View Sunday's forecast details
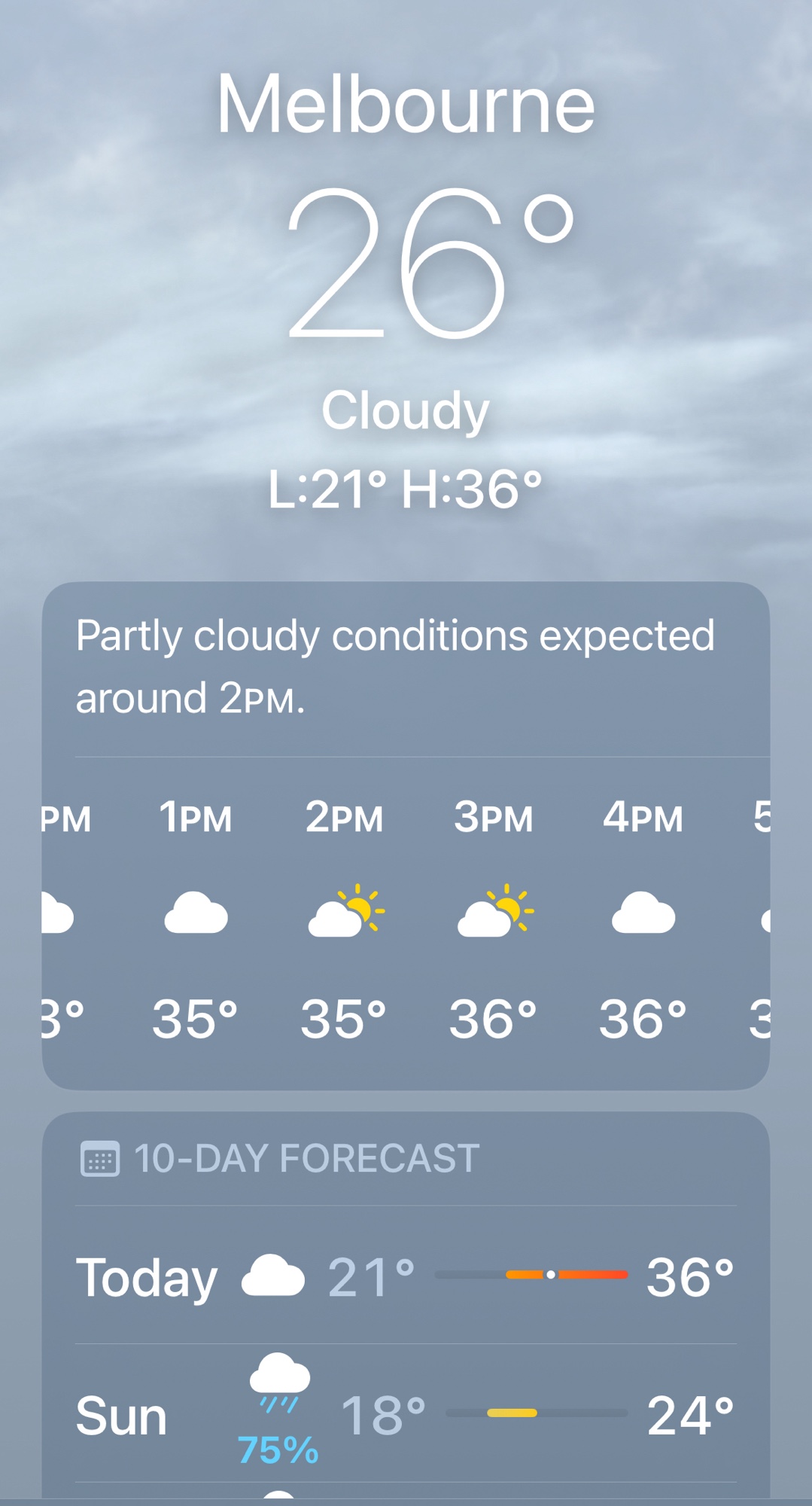Viewport: 812px width, 1506px height. coord(405,1414)
